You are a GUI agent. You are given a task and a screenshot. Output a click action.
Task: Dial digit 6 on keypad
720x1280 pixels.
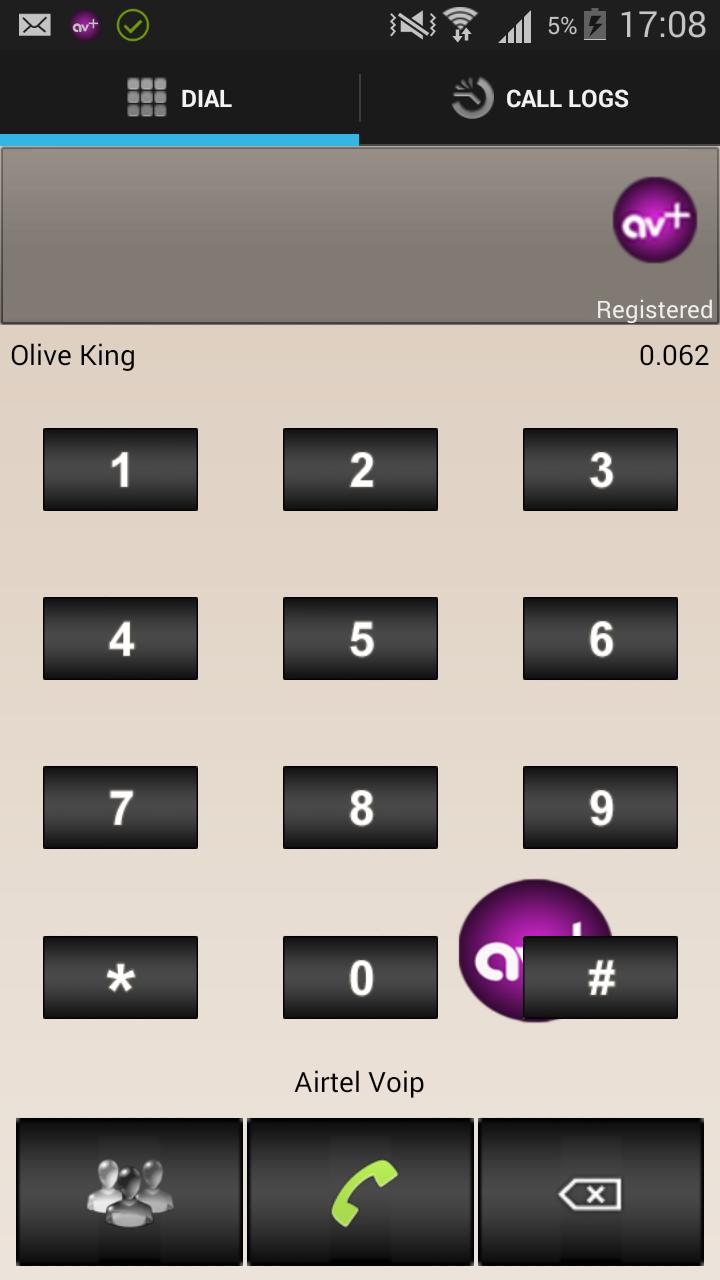pos(600,638)
